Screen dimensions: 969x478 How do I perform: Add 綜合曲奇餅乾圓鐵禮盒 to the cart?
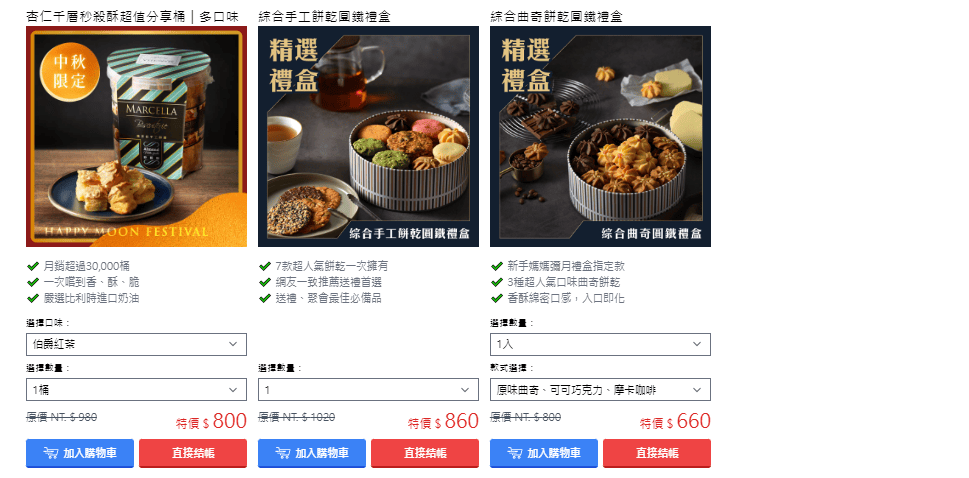543,453
